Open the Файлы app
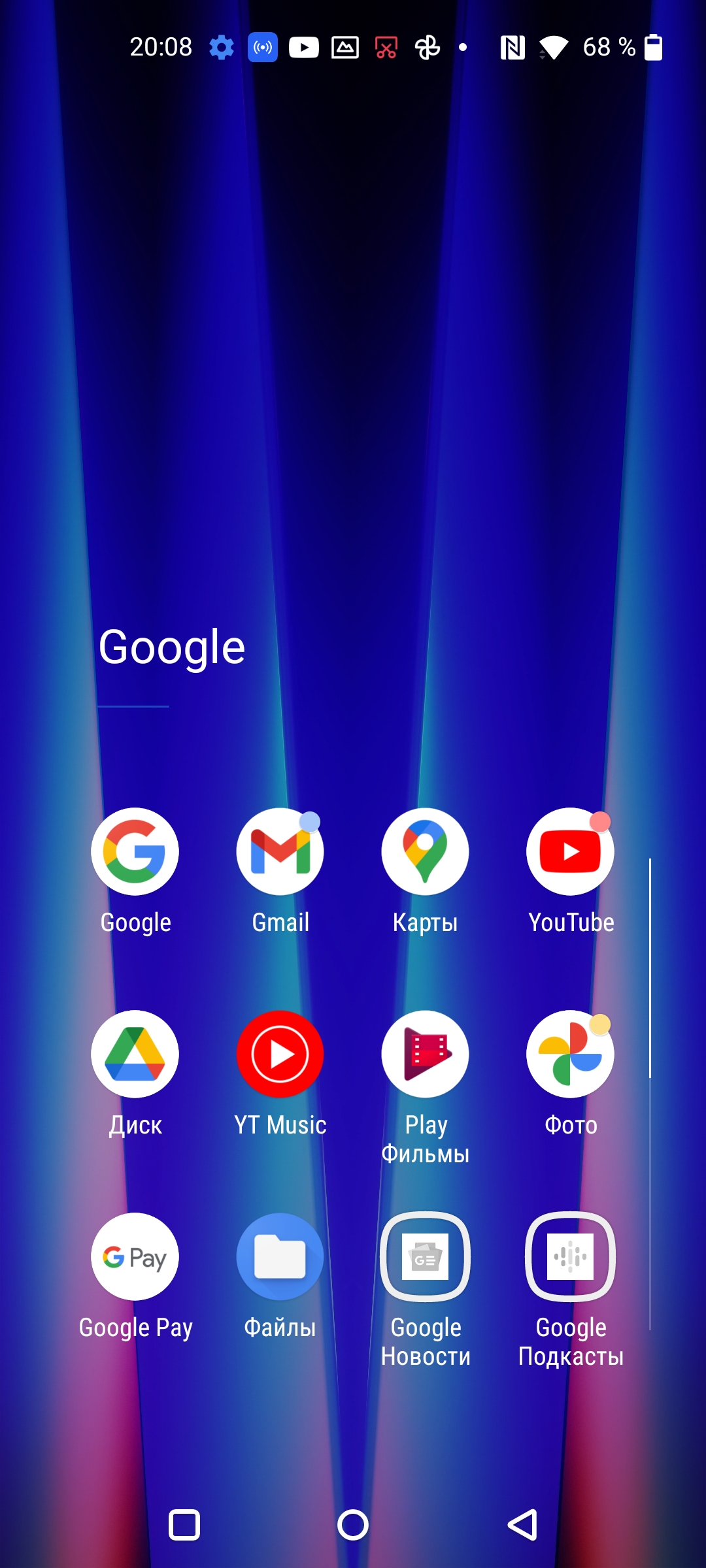Image resolution: width=706 pixels, height=1568 pixels. point(280,1256)
